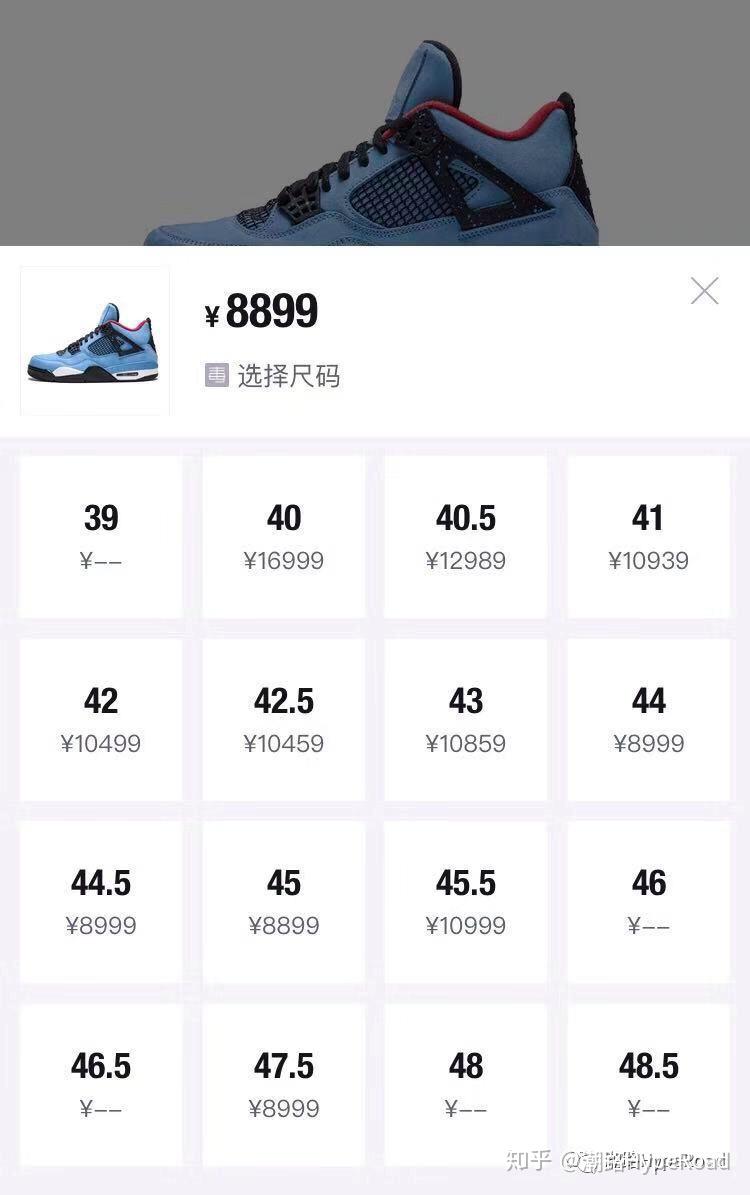The image size is (750, 1195).
Task: Choose size 42.5 at ¥10459
Action: tap(284, 720)
